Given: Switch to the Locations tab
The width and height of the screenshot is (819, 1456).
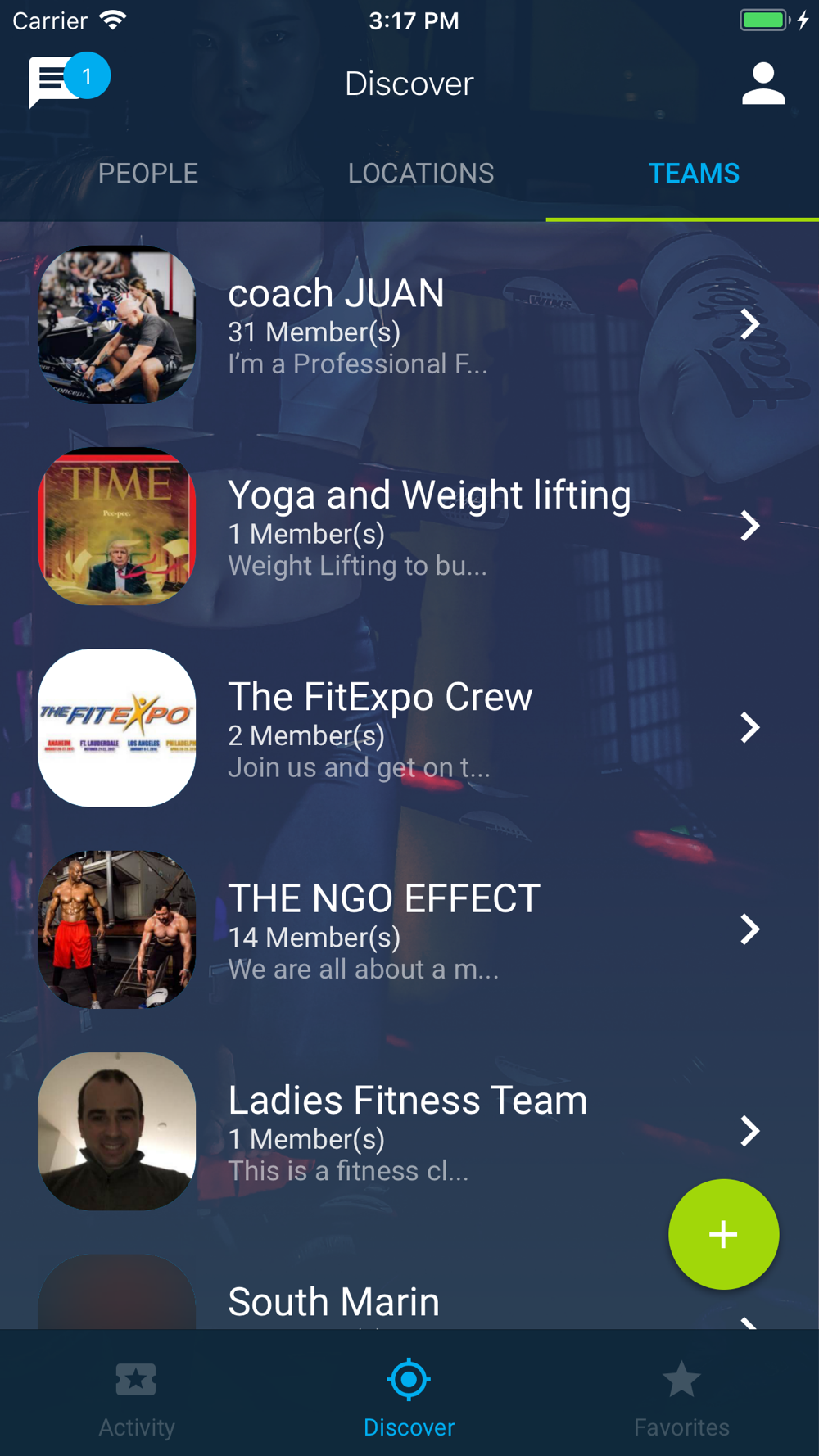Looking at the screenshot, I should (x=421, y=174).
